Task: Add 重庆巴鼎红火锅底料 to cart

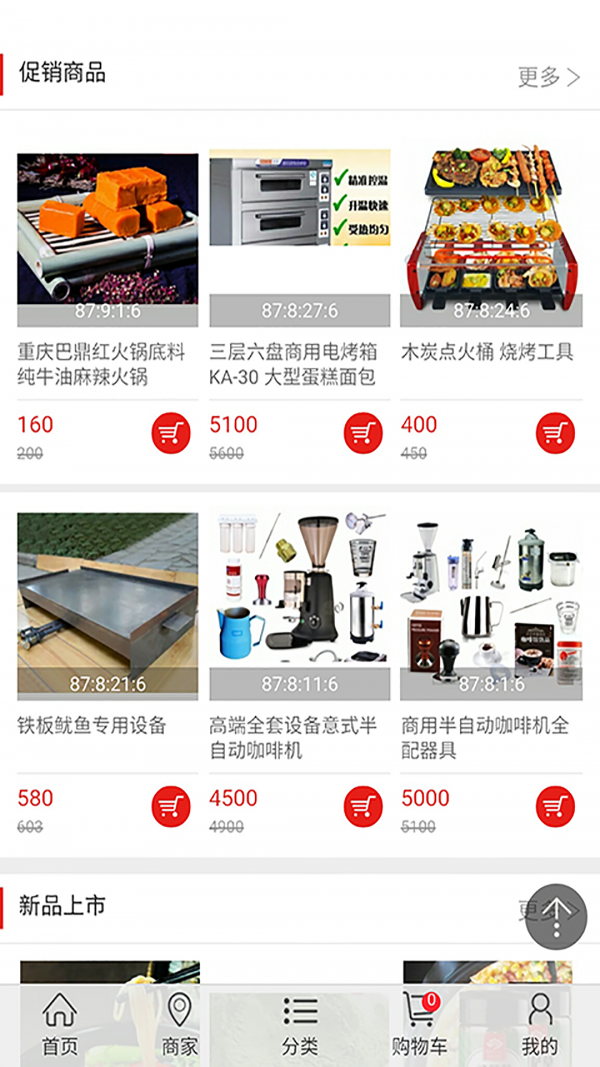Action: tap(171, 433)
